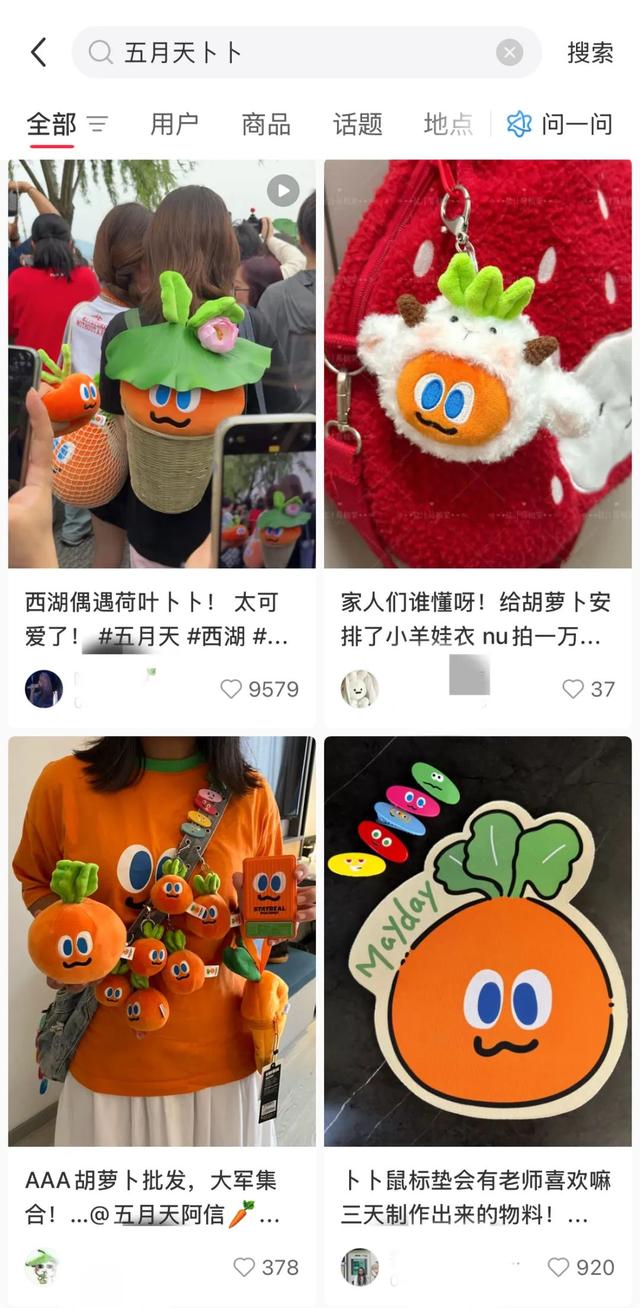This screenshot has height=1308, width=640.
Task: Go back from search results
Action: (38, 52)
